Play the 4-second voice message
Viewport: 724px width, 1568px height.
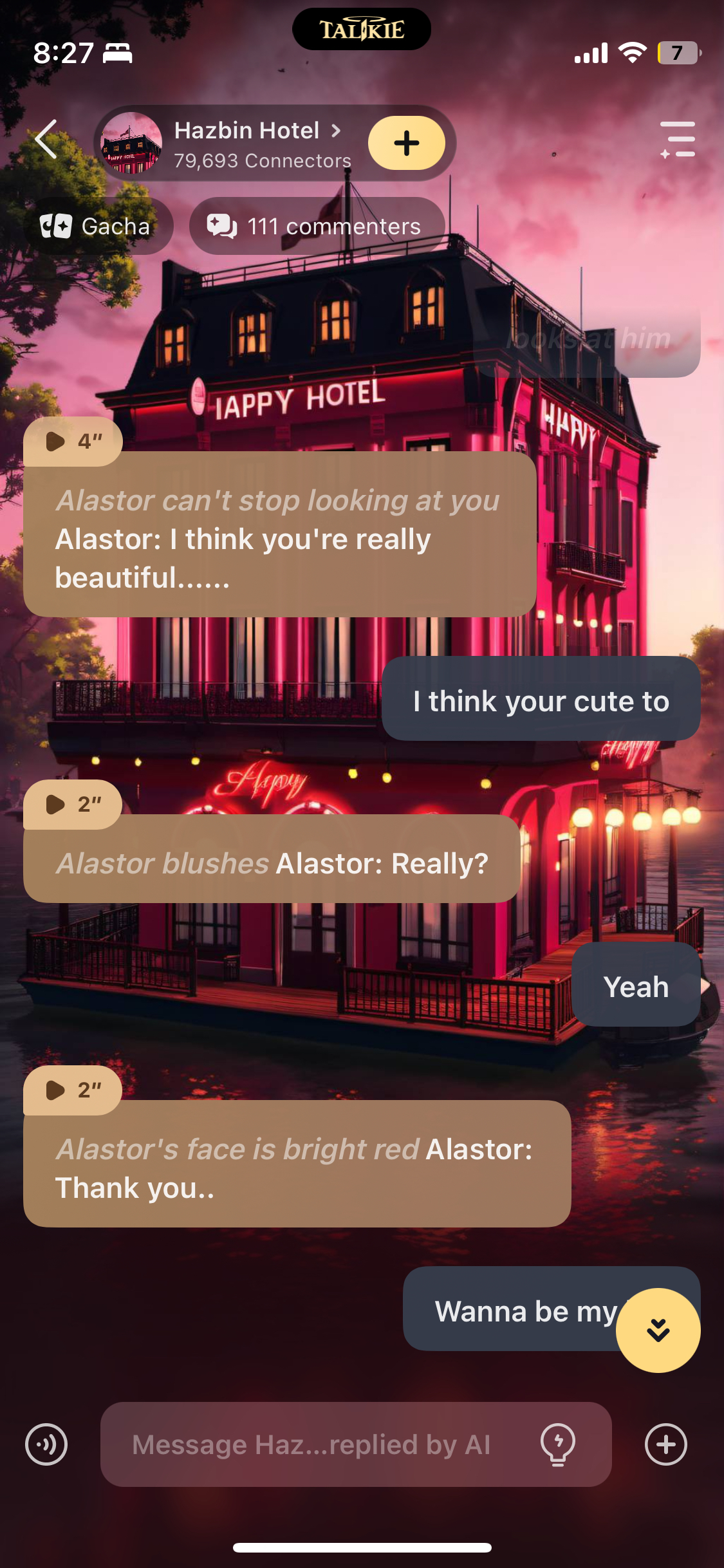coord(72,442)
